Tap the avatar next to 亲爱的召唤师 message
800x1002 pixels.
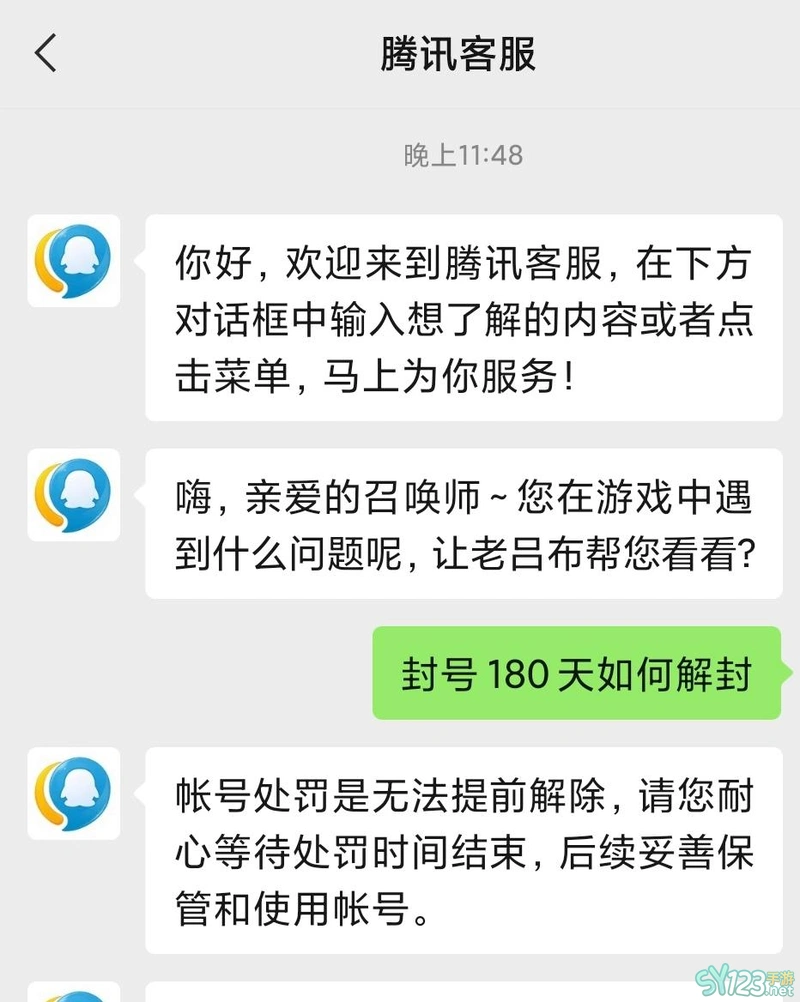click(x=73, y=494)
